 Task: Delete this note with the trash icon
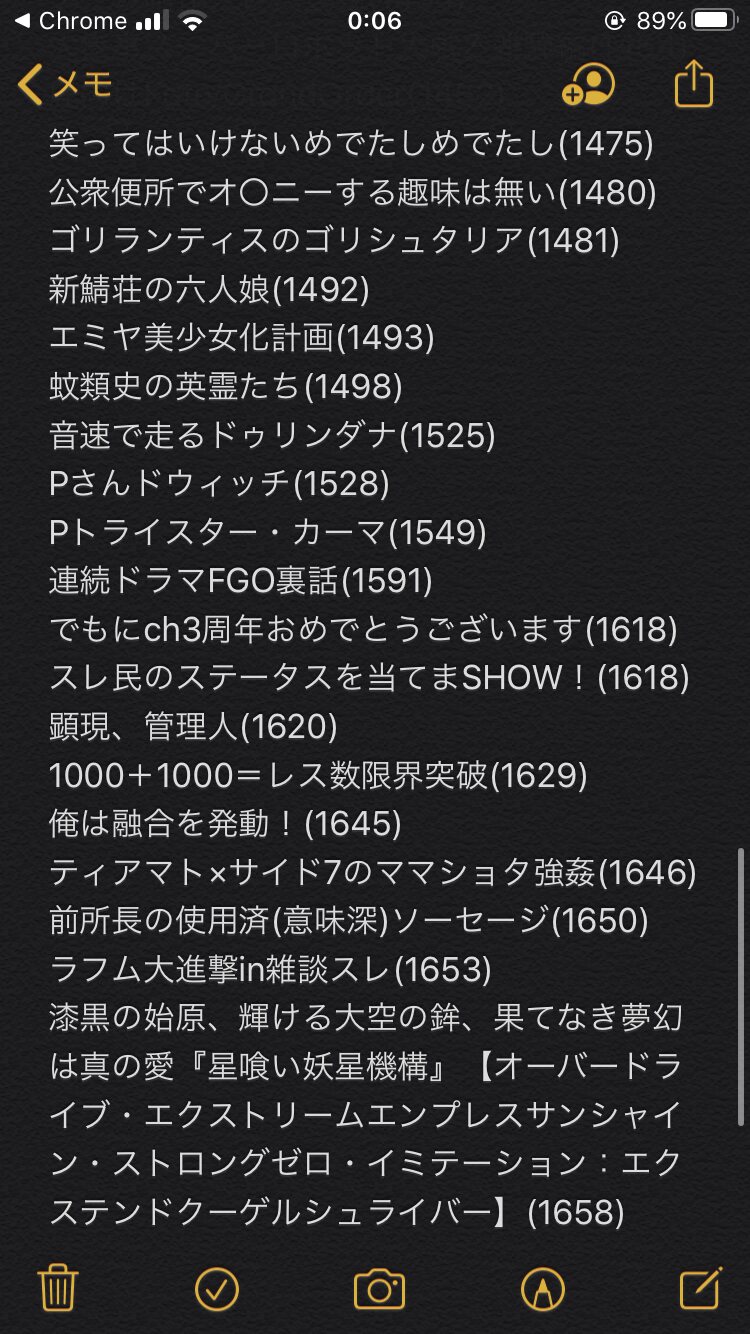58,1288
